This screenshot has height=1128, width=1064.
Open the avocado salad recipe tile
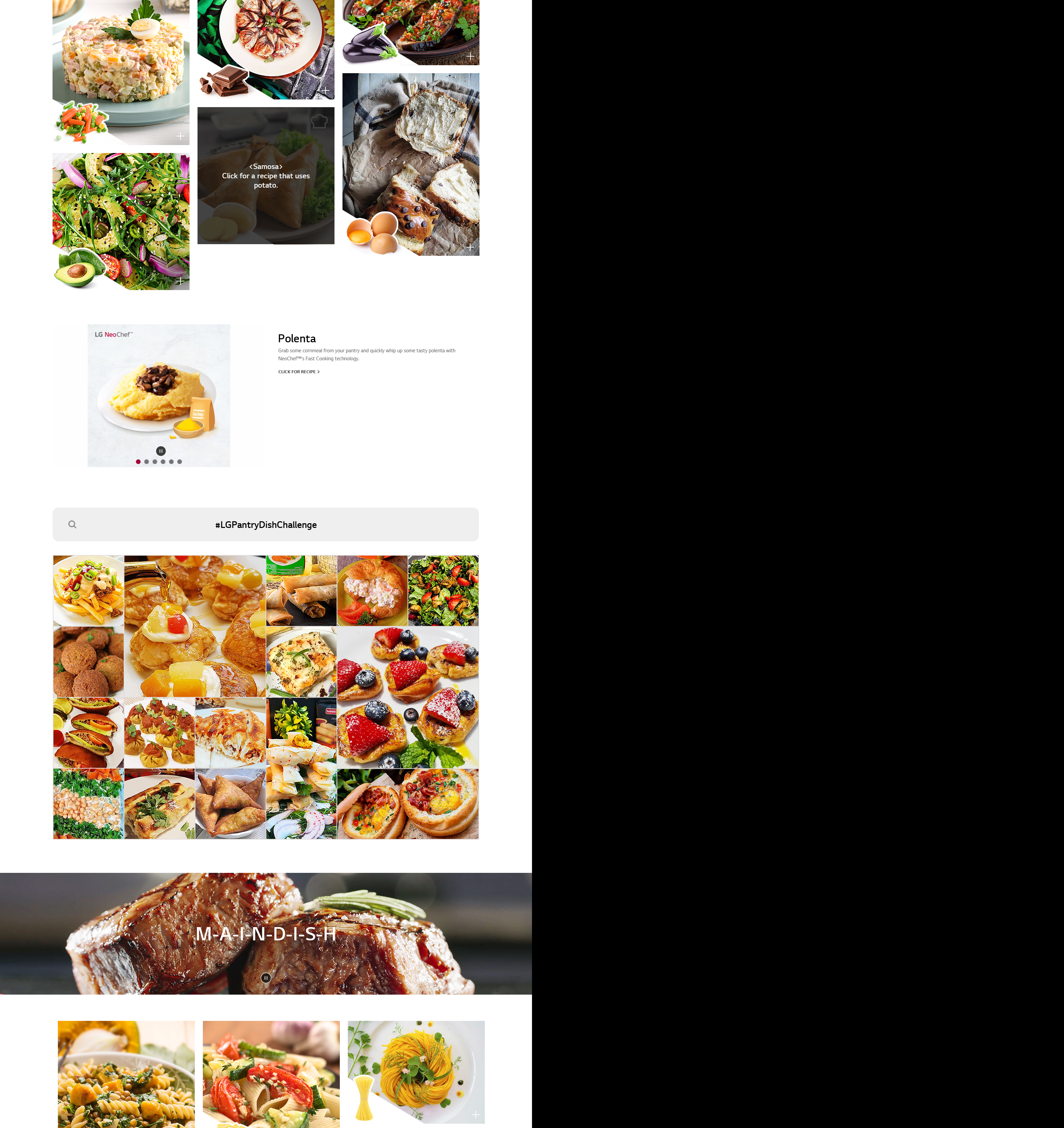pyautogui.click(x=121, y=221)
